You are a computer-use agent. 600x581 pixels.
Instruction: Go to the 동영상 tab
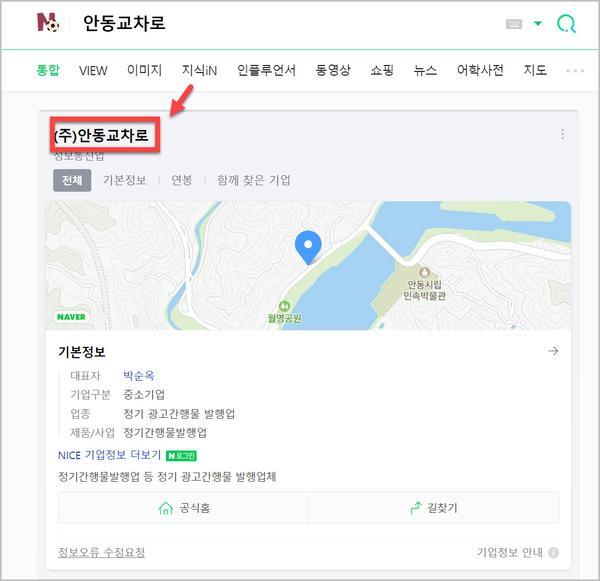click(334, 70)
